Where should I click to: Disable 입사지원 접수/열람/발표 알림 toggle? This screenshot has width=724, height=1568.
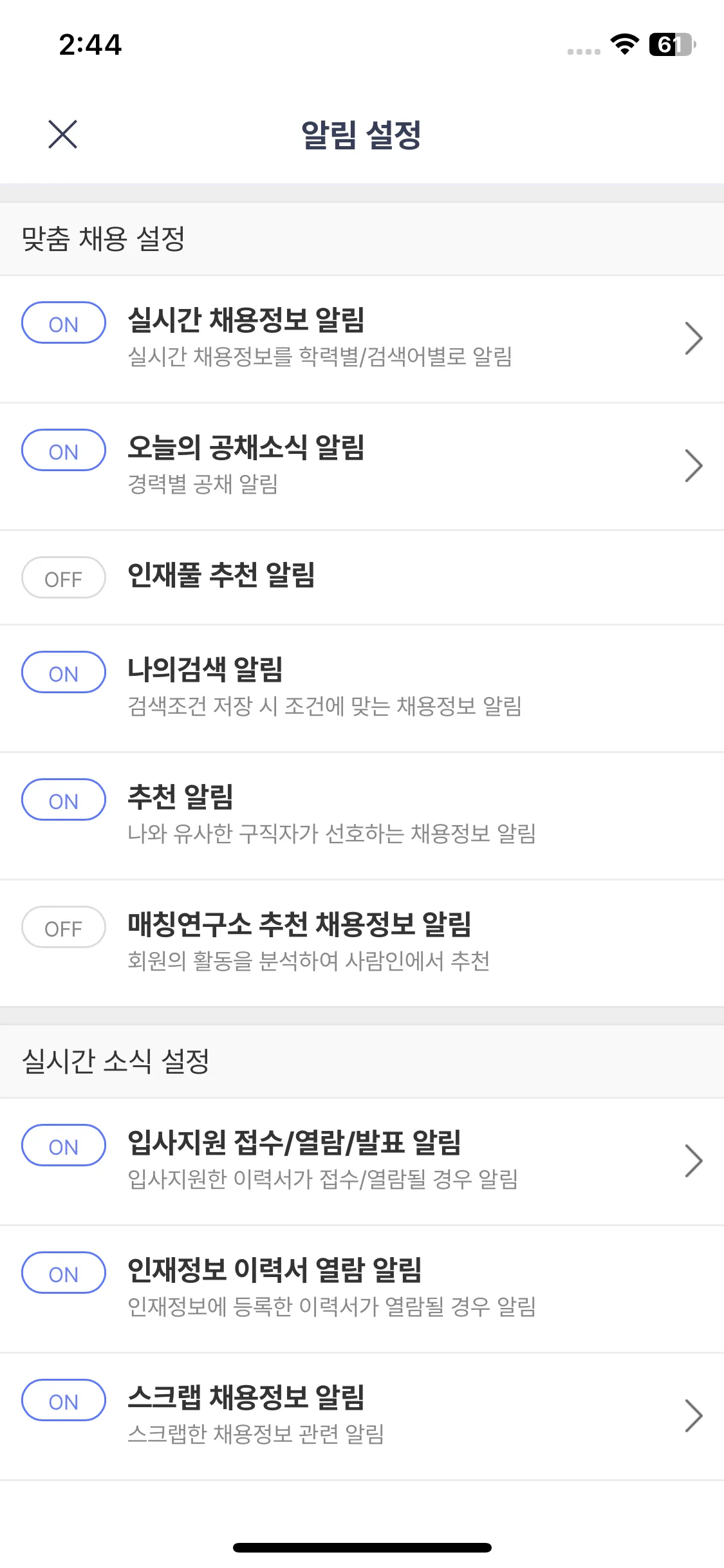[x=63, y=1146]
